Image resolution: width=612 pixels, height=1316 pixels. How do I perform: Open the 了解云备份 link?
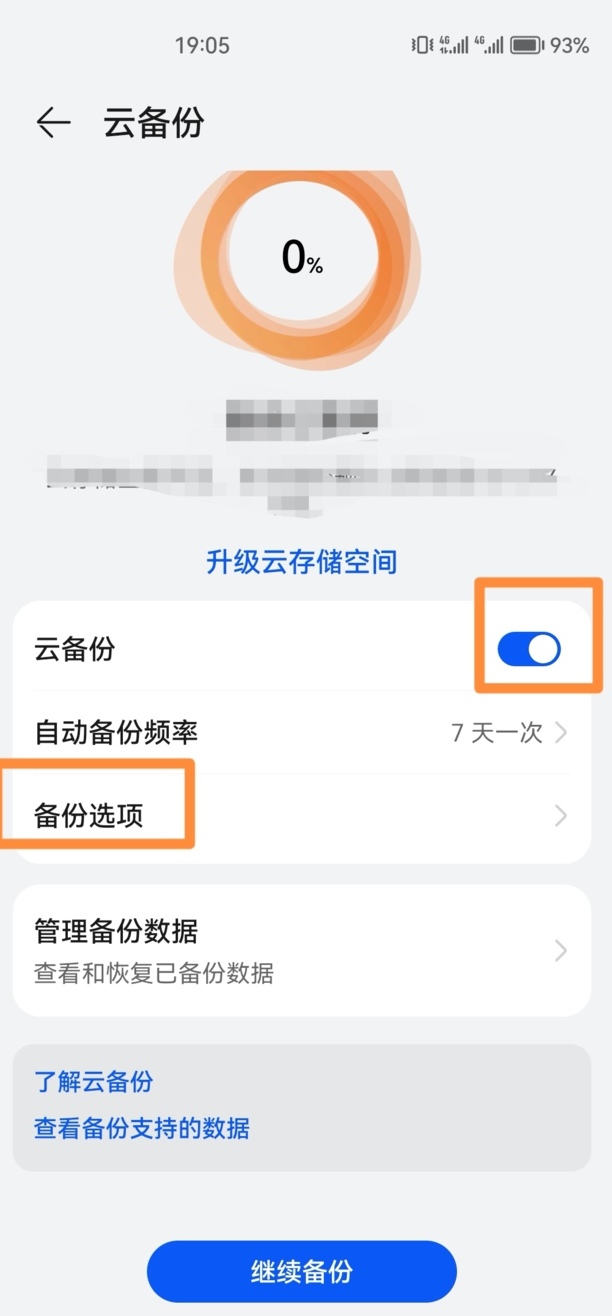click(x=94, y=1082)
